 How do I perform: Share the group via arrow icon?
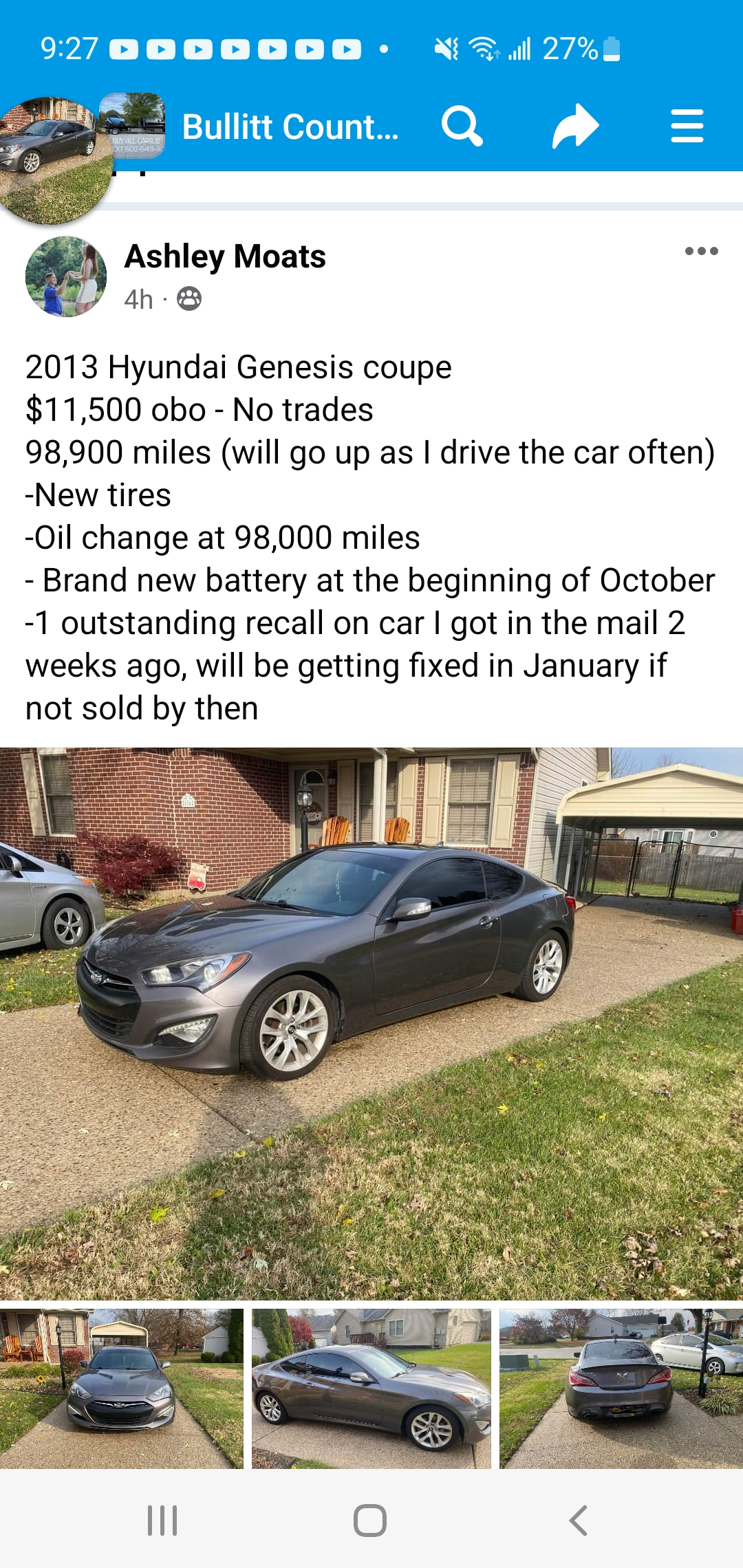click(x=575, y=127)
